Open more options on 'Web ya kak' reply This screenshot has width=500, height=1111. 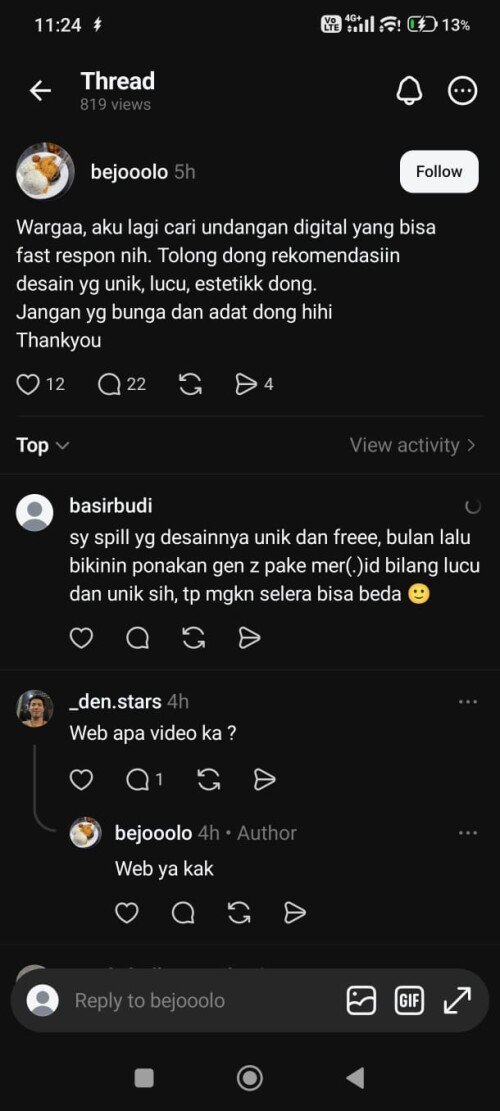[468, 833]
